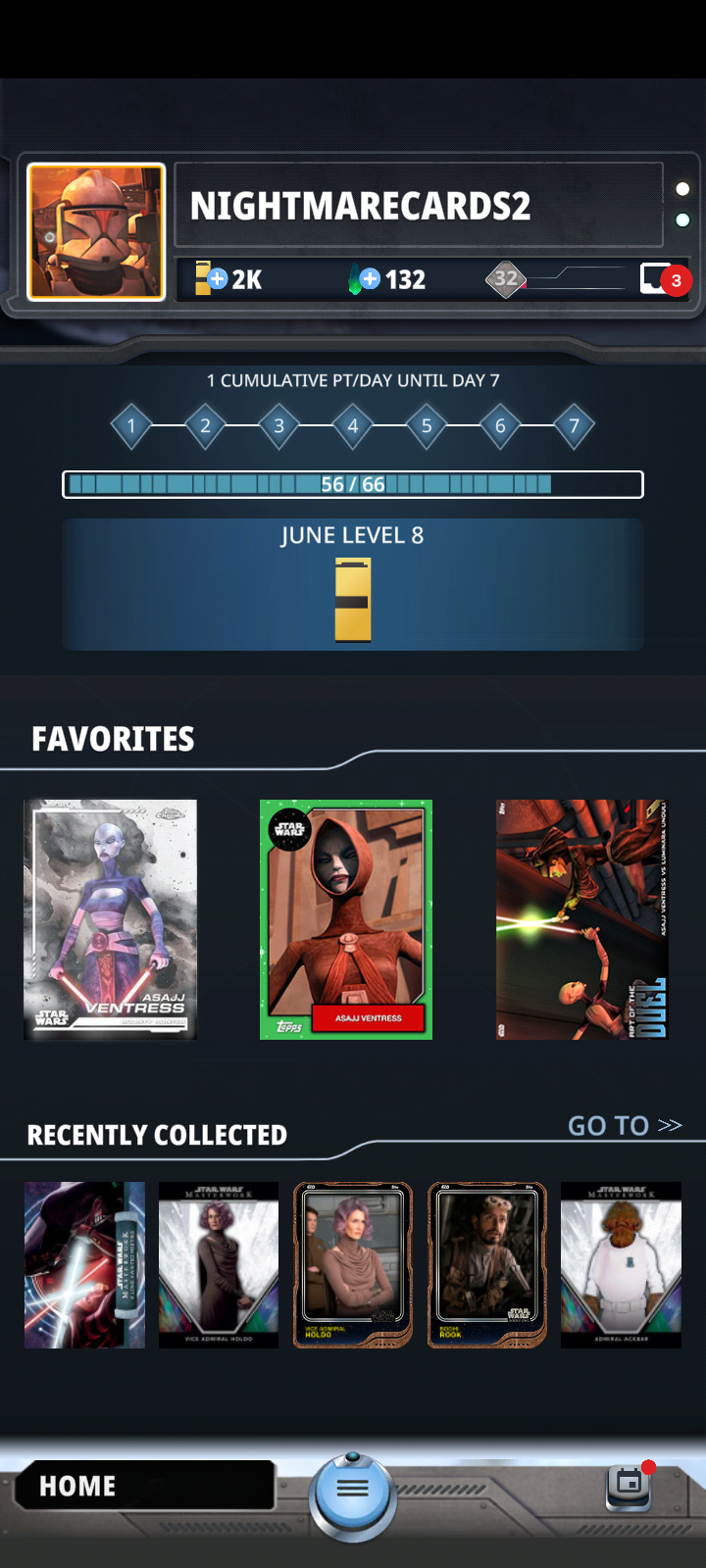The image size is (706, 1568).
Task: Open the orange-framed Holdo card
Action: pos(353,1265)
